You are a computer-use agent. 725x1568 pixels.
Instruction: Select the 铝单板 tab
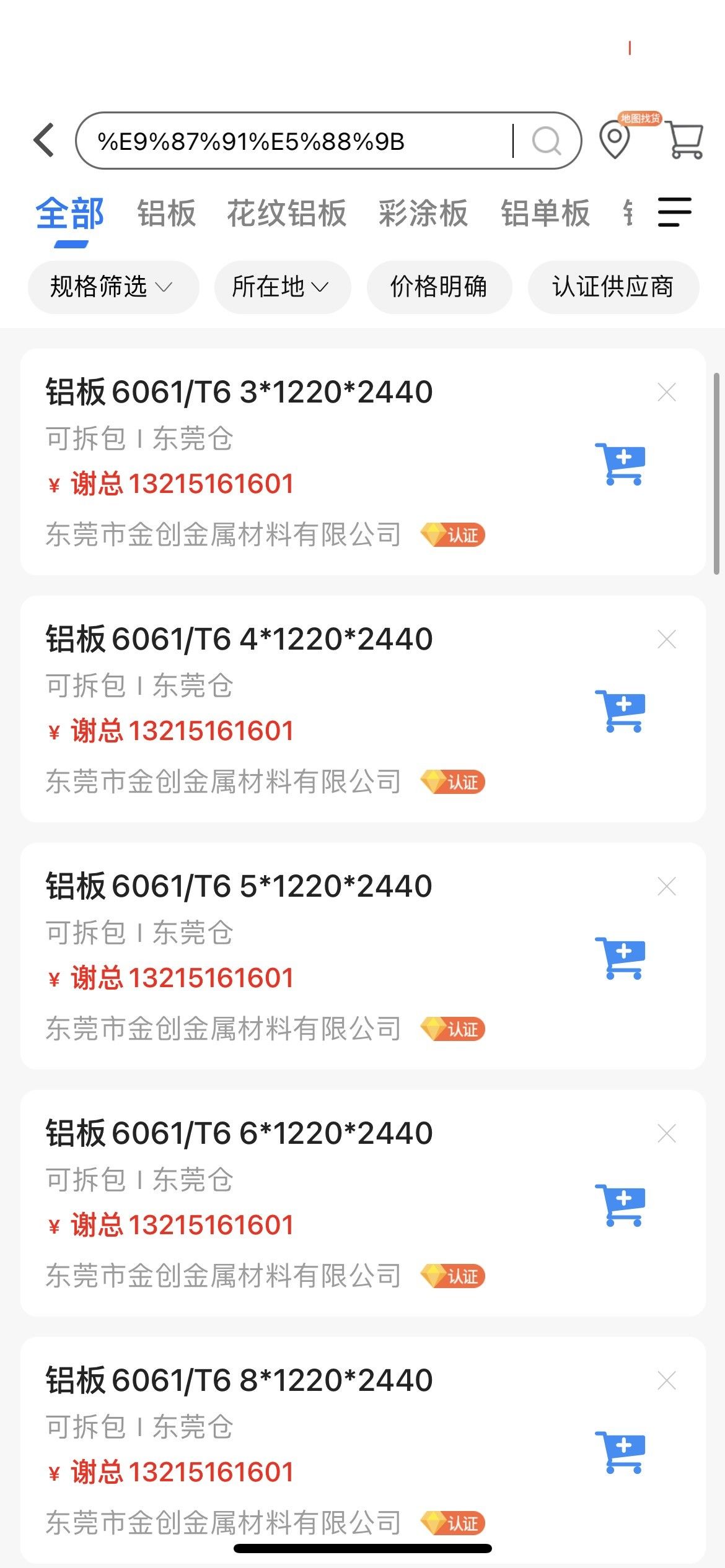click(545, 214)
